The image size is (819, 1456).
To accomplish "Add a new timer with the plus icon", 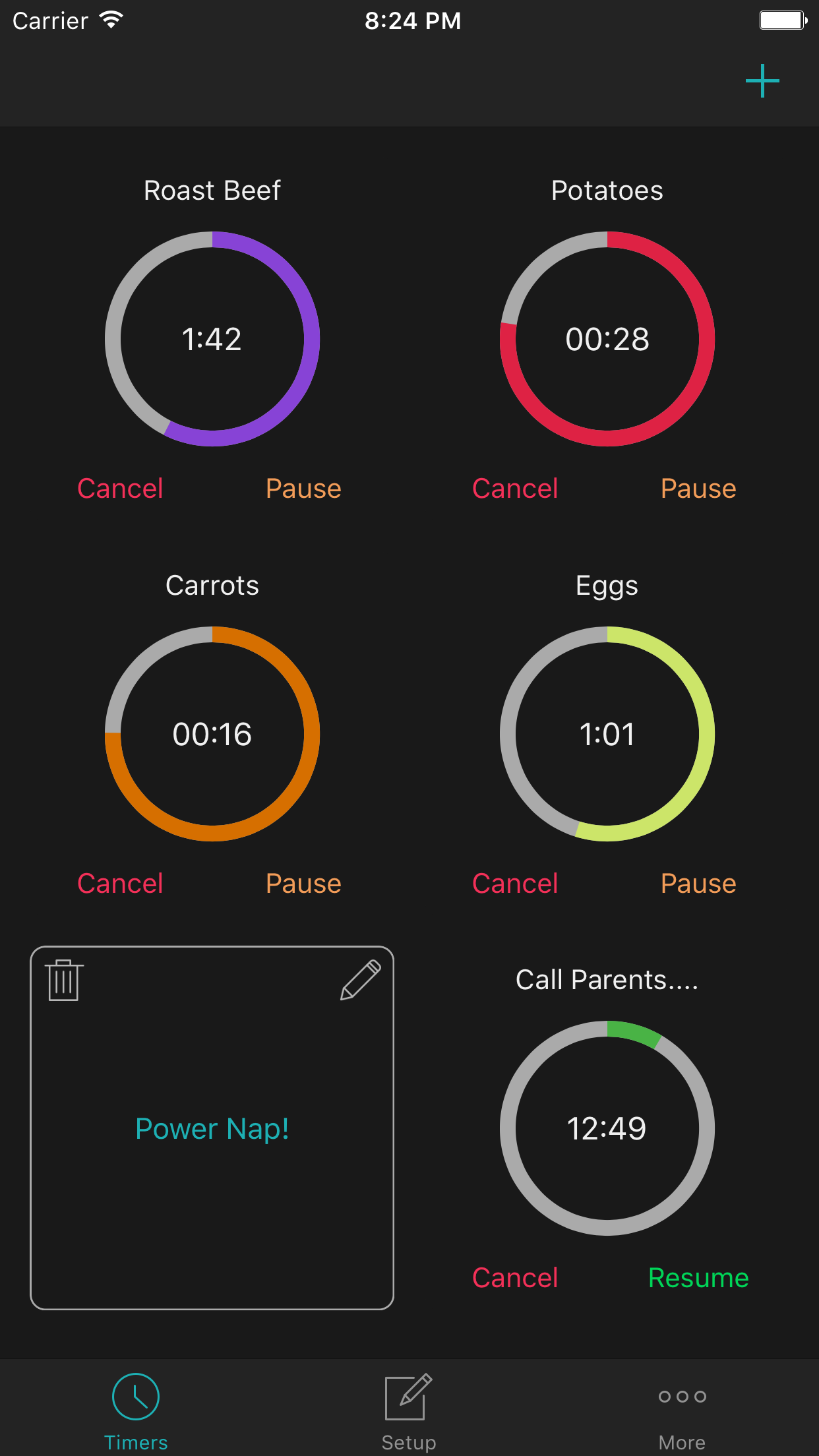I will (x=762, y=81).
